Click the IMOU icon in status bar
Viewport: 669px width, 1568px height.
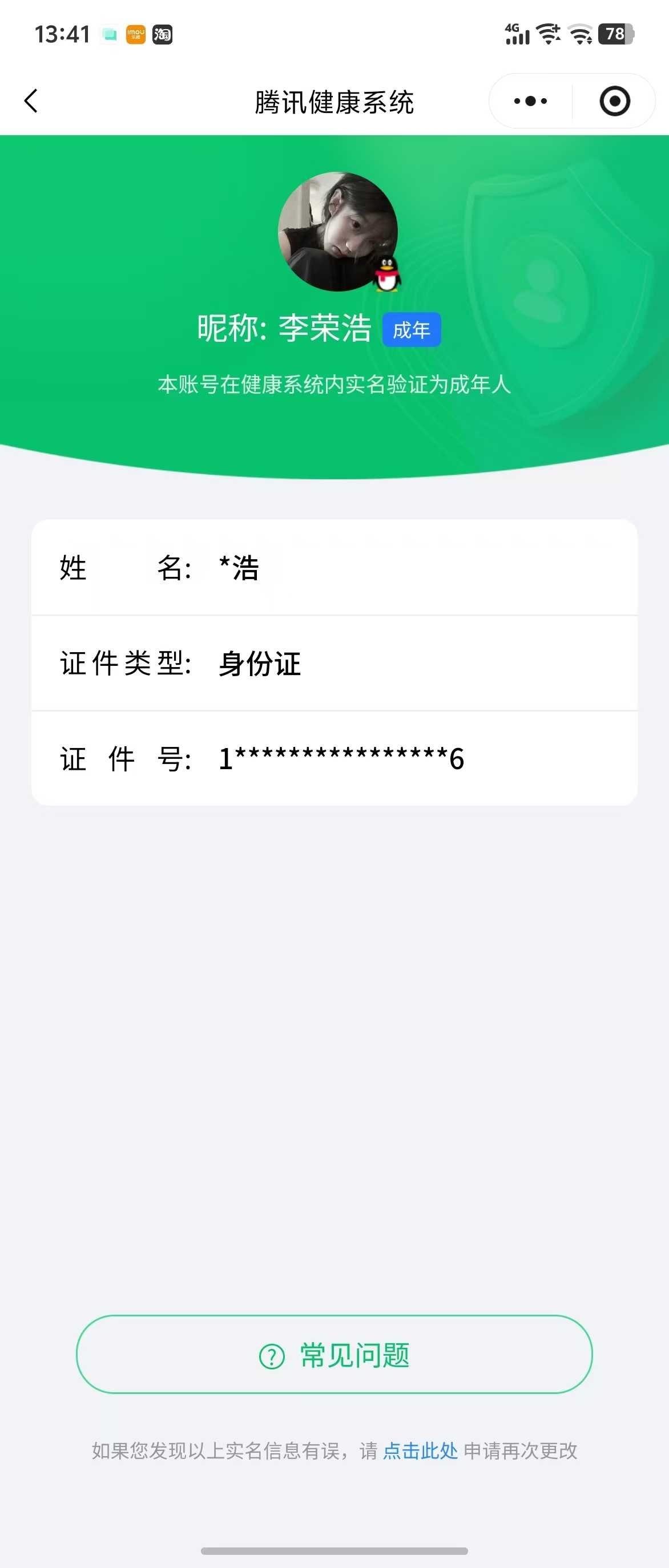[x=135, y=35]
